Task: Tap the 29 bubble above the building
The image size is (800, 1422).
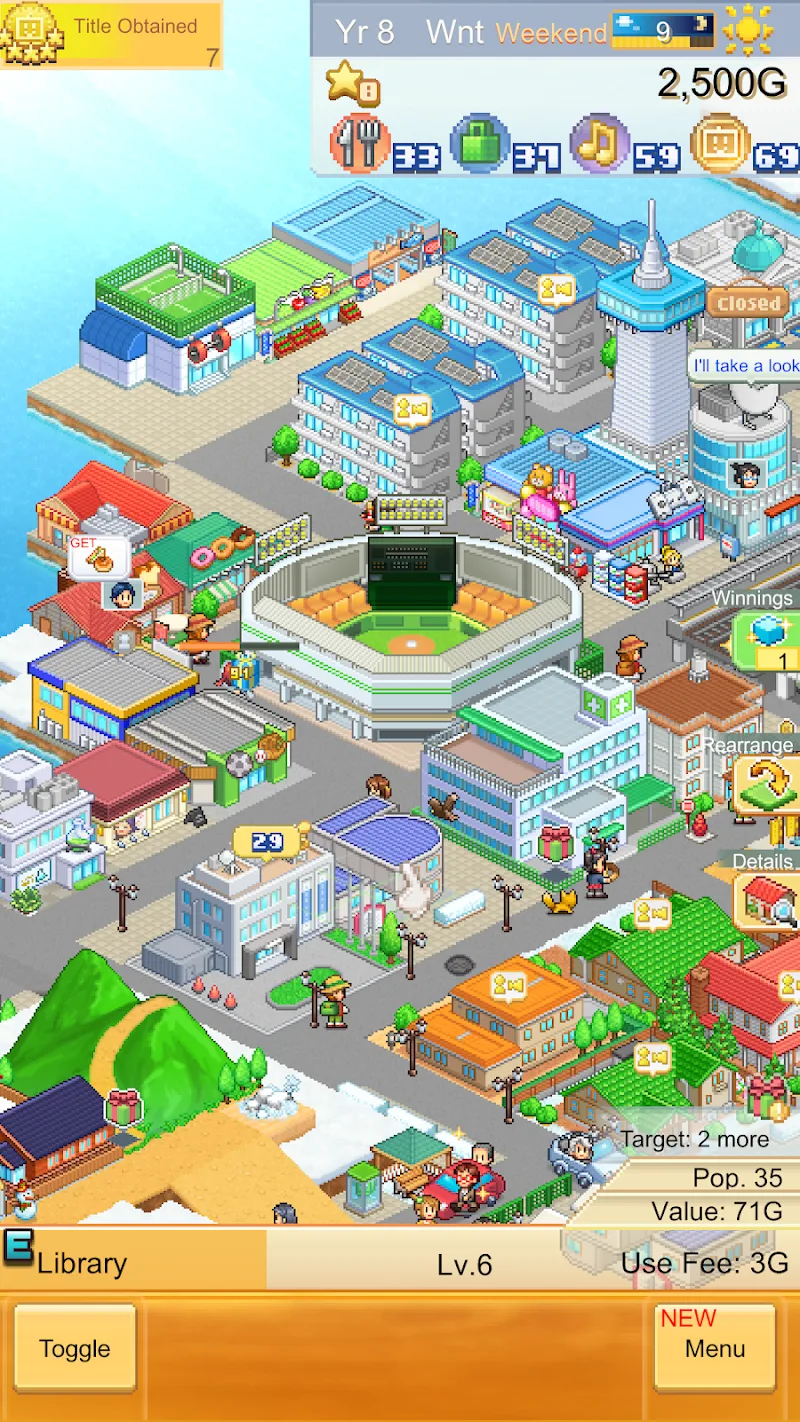Action: (x=268, y=842)
